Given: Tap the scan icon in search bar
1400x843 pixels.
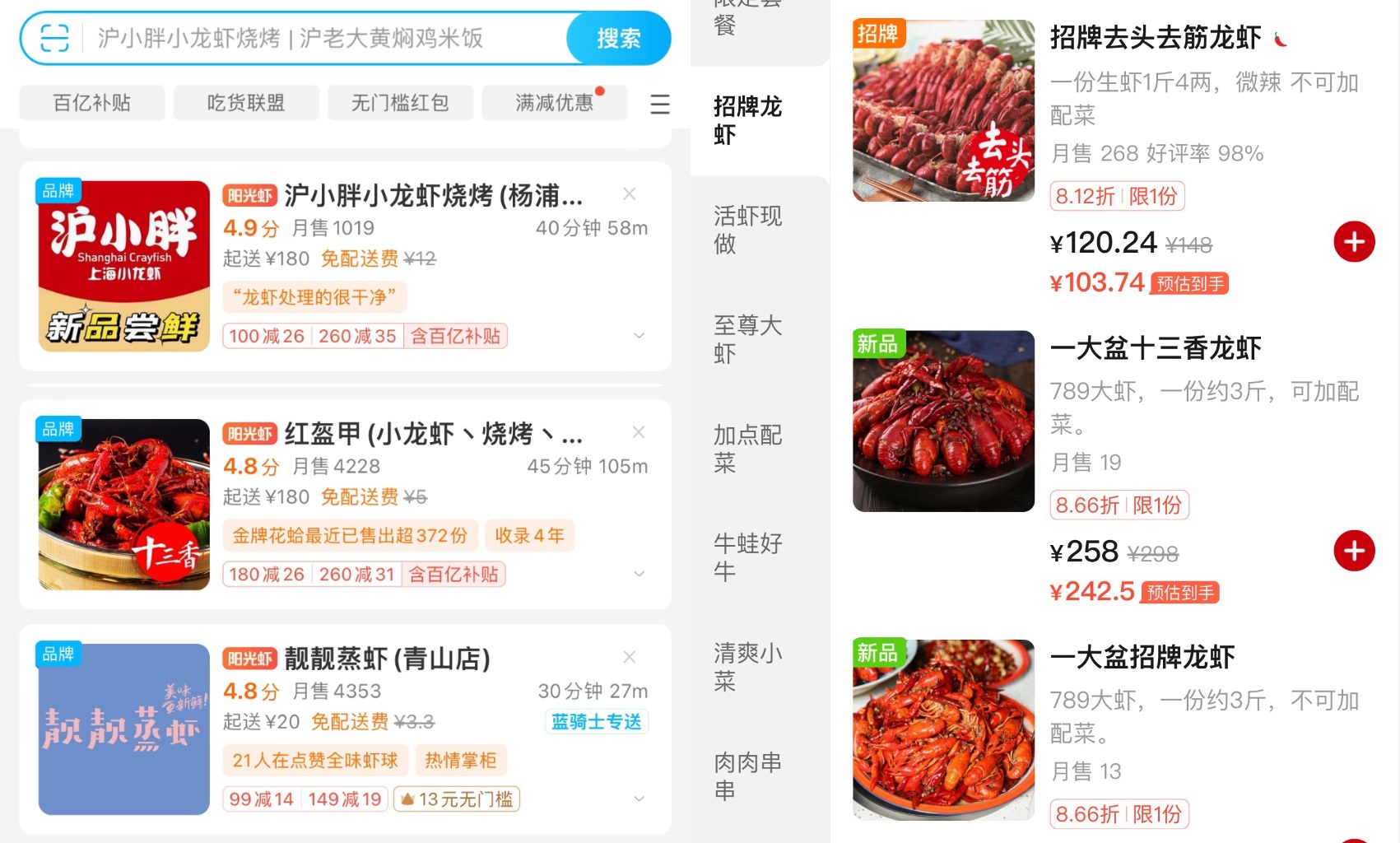Looking at the screenshot, I should pos(54,38).
